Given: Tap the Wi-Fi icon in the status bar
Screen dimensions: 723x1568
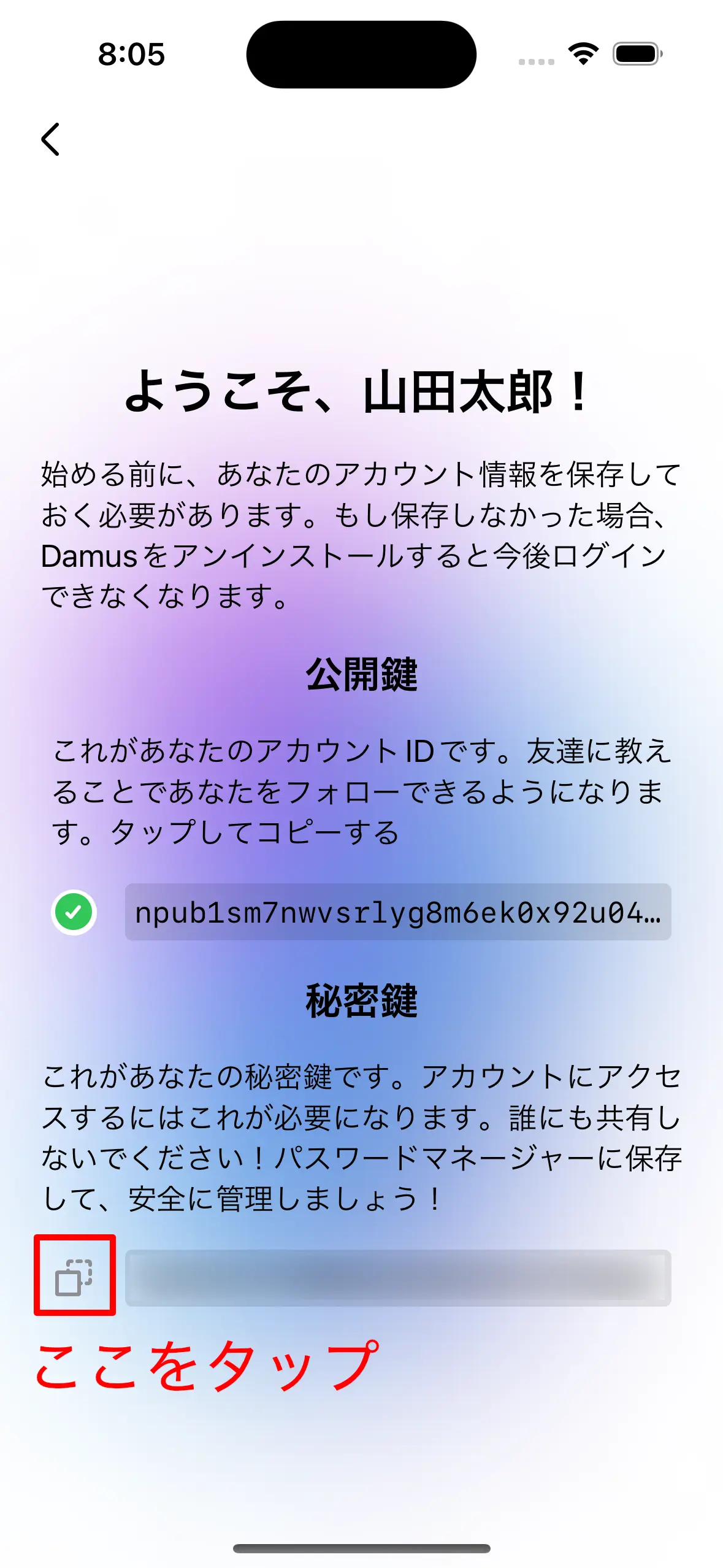Looking at the screenshot, I should (581, 54).
